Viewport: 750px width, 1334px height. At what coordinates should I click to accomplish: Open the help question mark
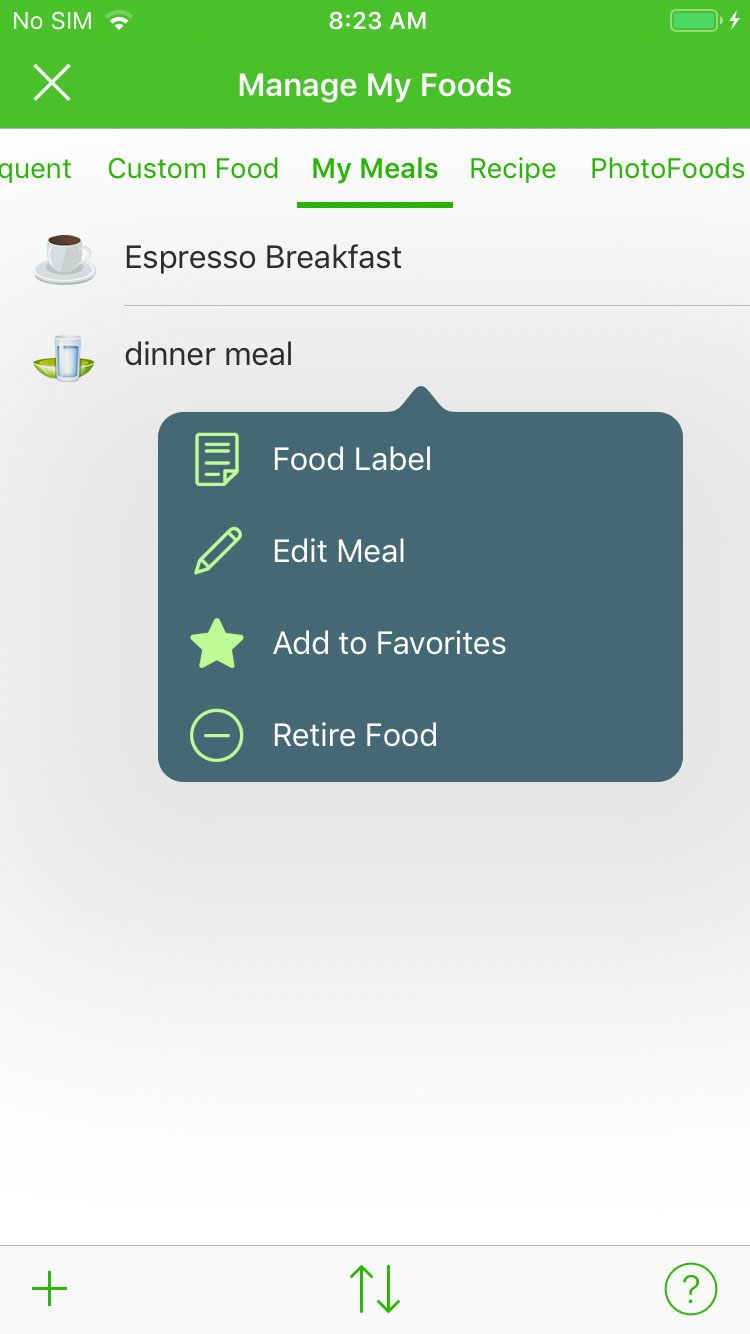pyautogui.click(x=690, y=1289)
